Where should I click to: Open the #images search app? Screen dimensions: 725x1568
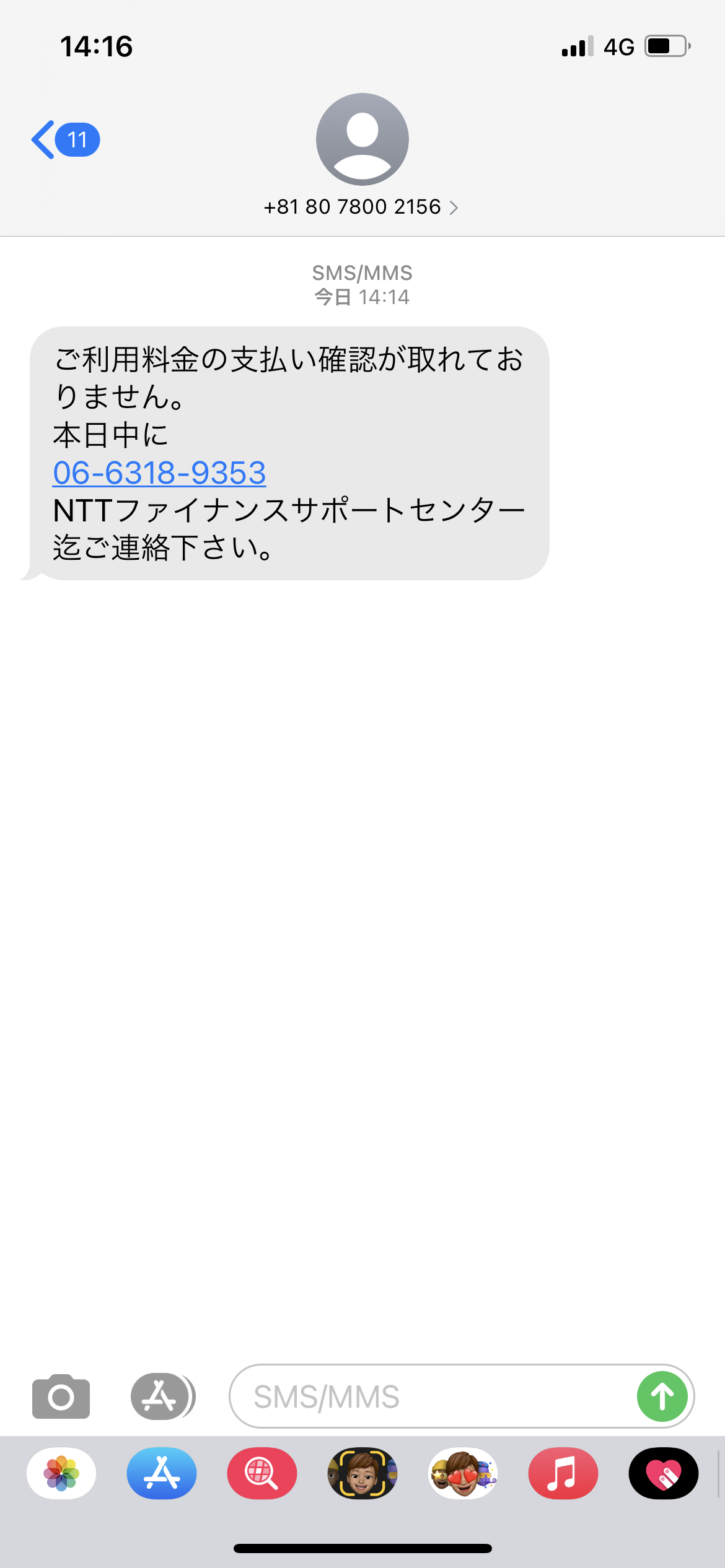coord(262,1473)
